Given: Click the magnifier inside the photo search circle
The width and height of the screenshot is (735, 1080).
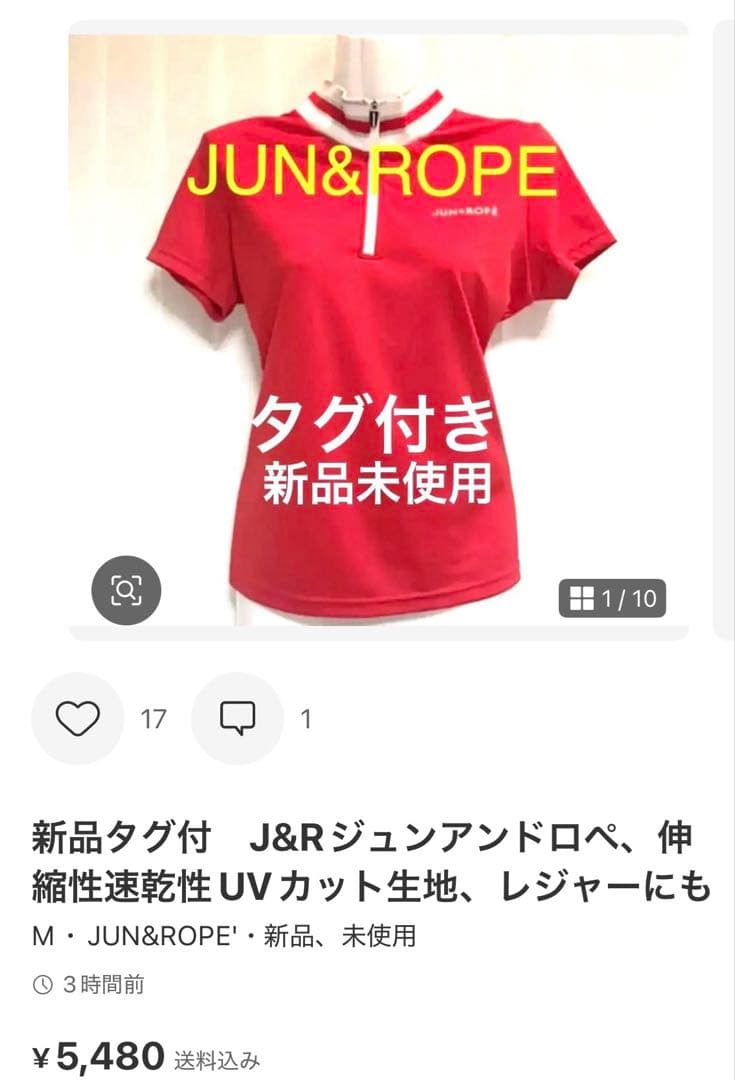Looking at the screenshot, I should tap(128, 592).
